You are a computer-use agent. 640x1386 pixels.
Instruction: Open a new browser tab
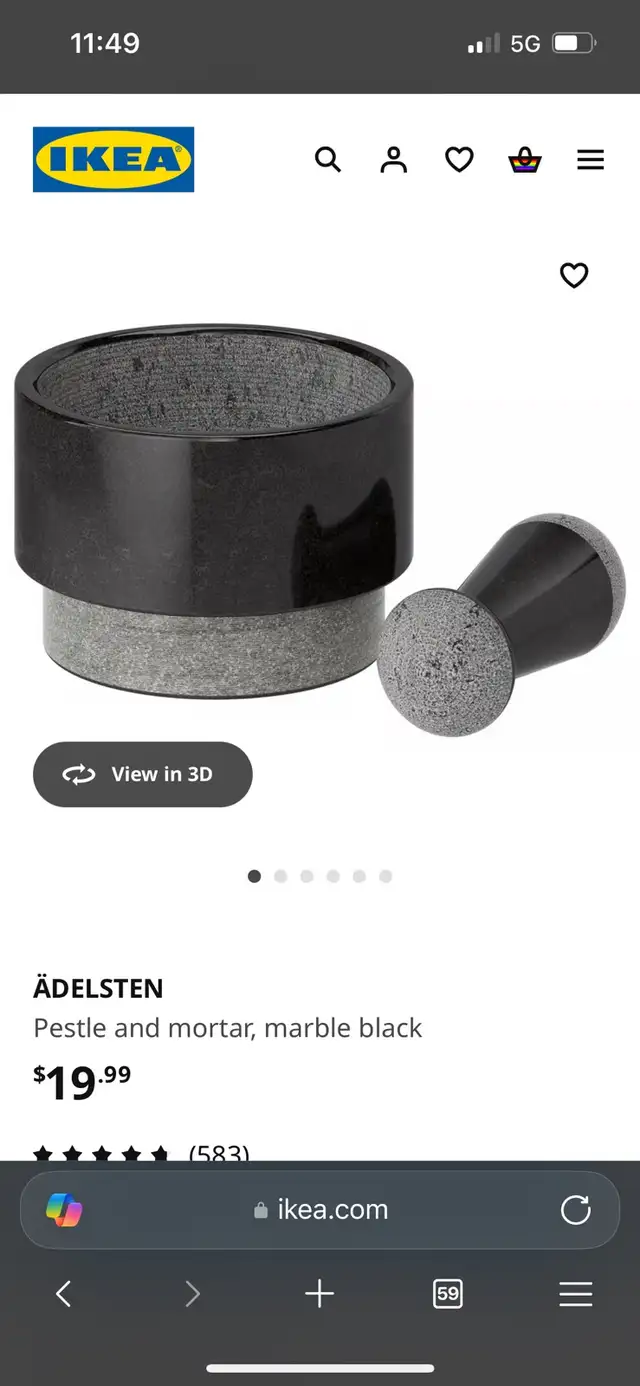point(319,1294)
